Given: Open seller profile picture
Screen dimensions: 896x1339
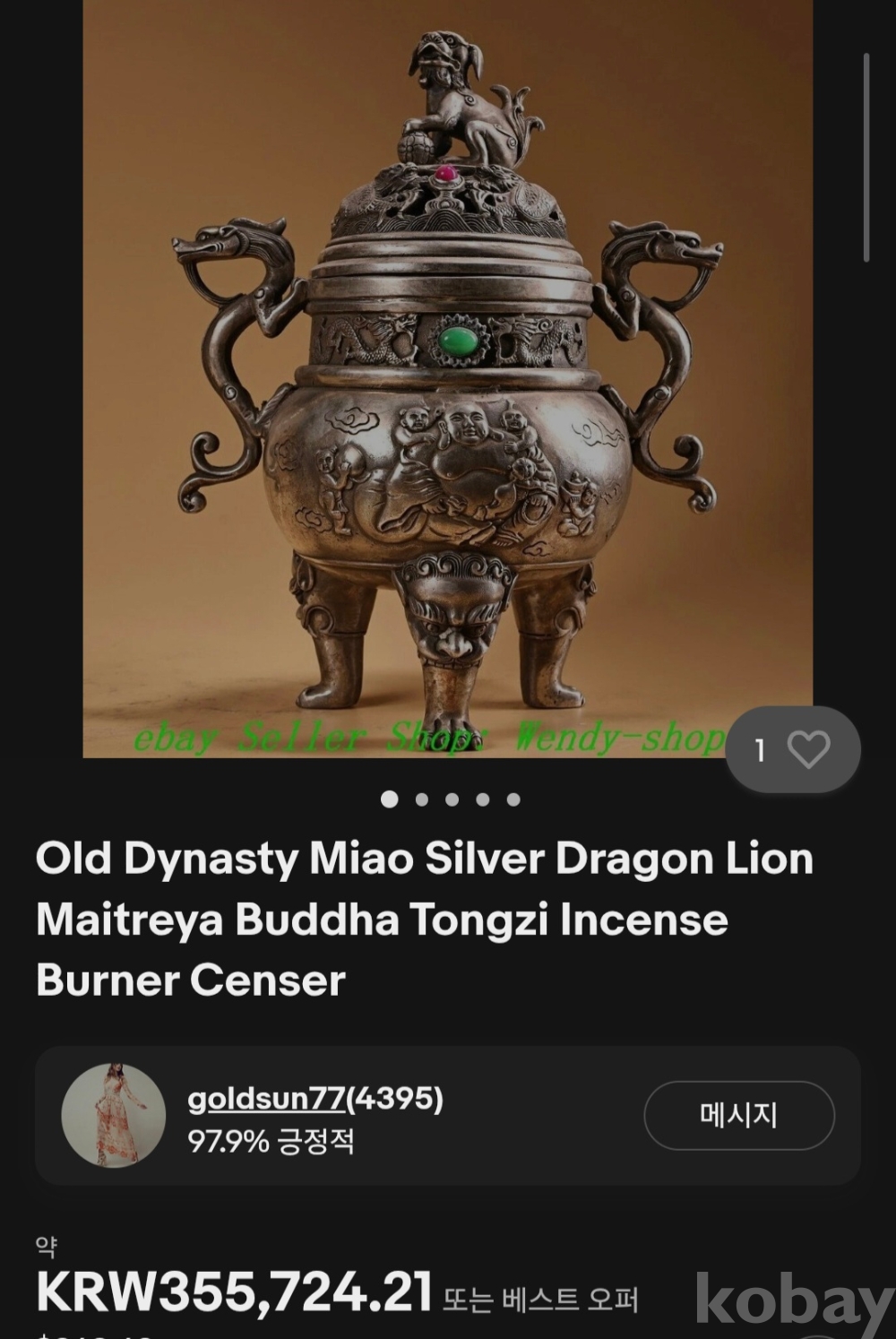Looking at the screenshot, I should click(113, 1115).
